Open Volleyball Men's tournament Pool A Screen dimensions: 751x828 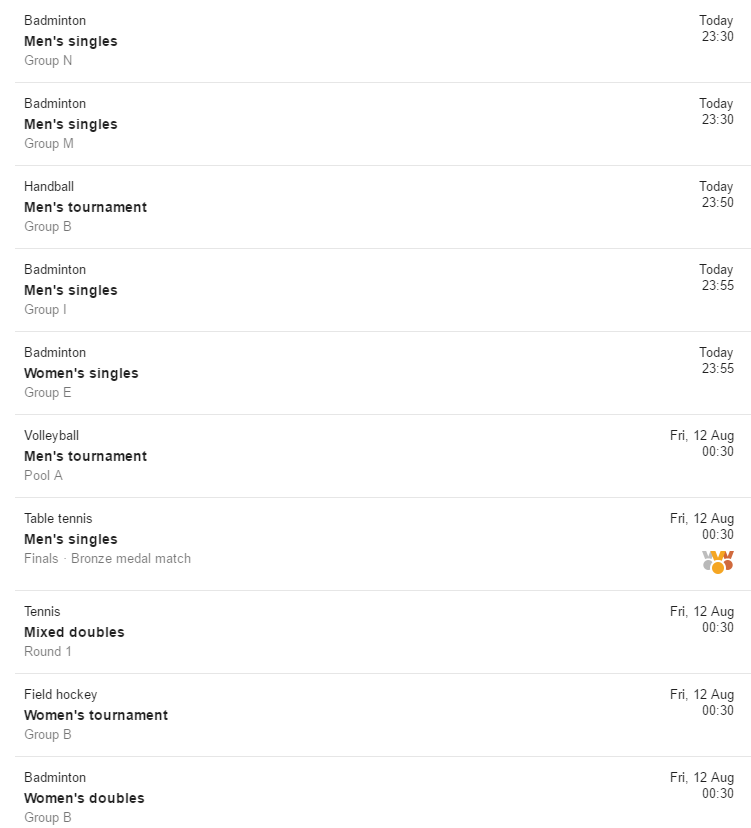point(86,456)
